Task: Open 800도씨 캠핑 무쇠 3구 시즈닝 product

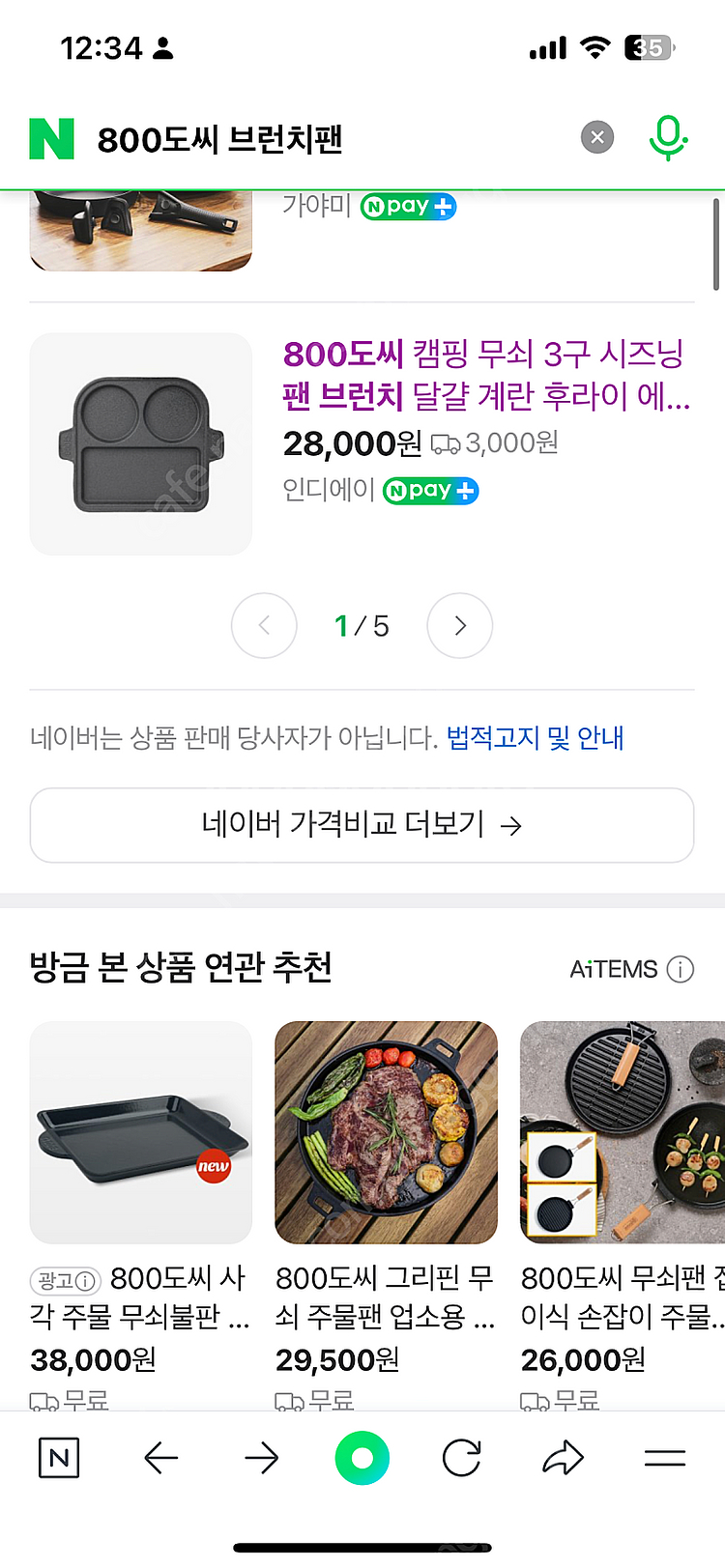Action: coord(483,379)
